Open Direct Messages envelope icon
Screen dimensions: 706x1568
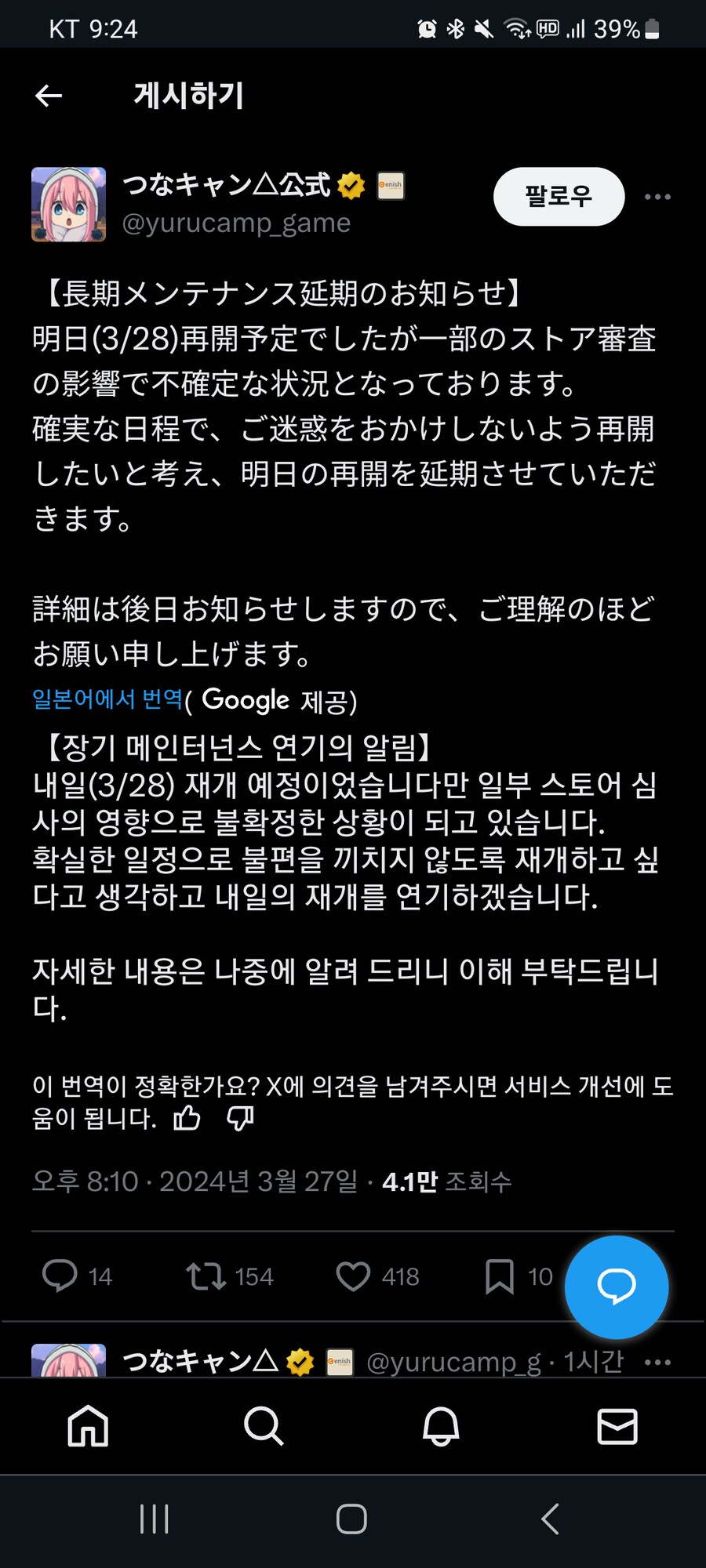click(x=617, y=1427)
